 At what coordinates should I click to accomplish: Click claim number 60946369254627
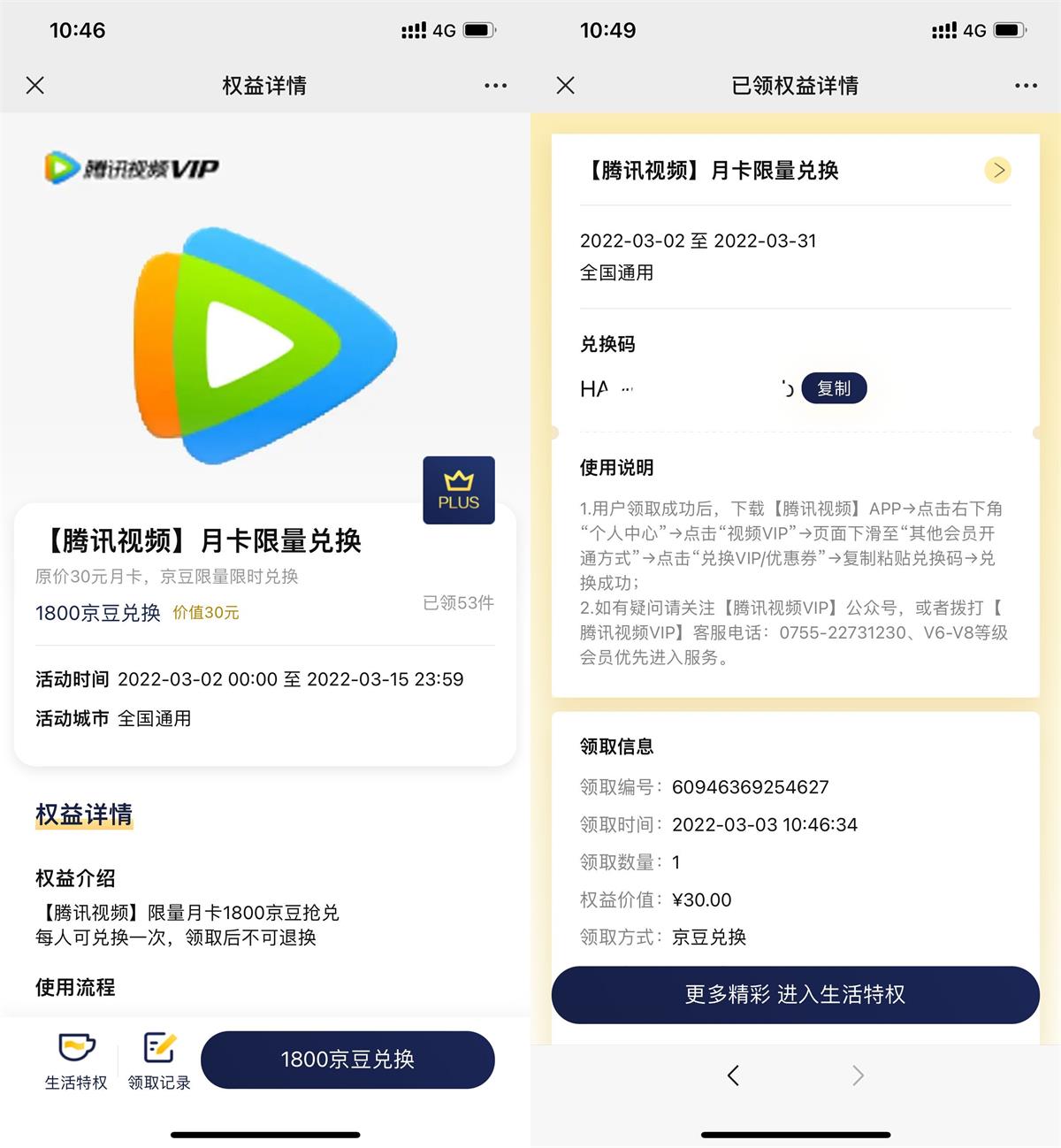[x=750, y=786]
